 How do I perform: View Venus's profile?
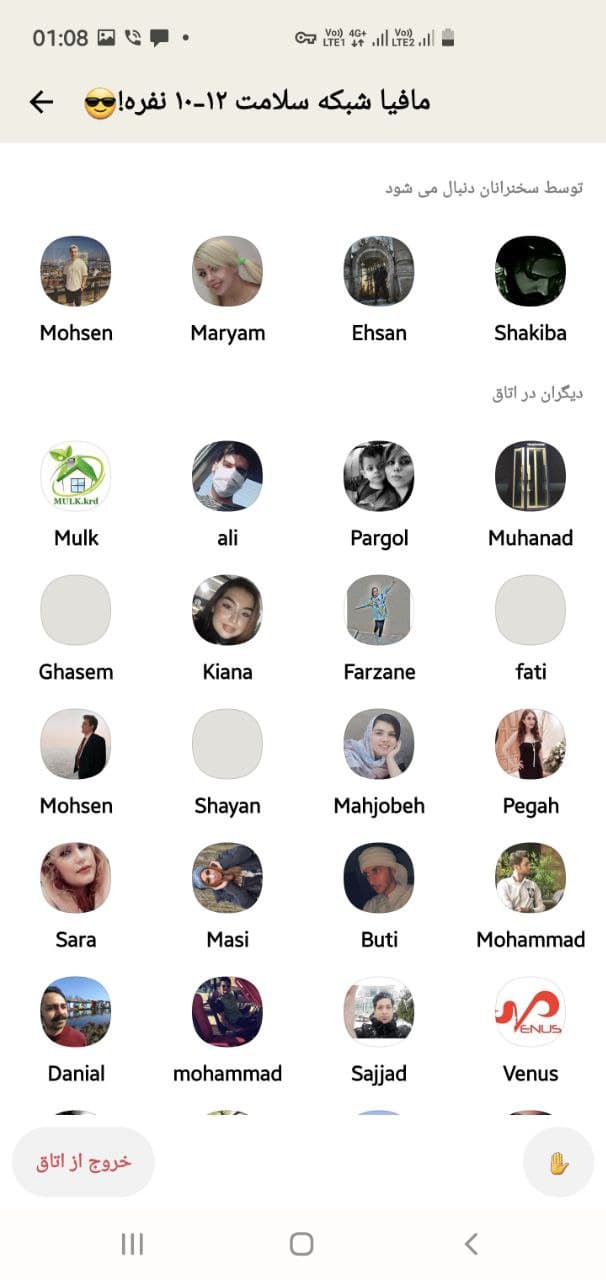530,1012
